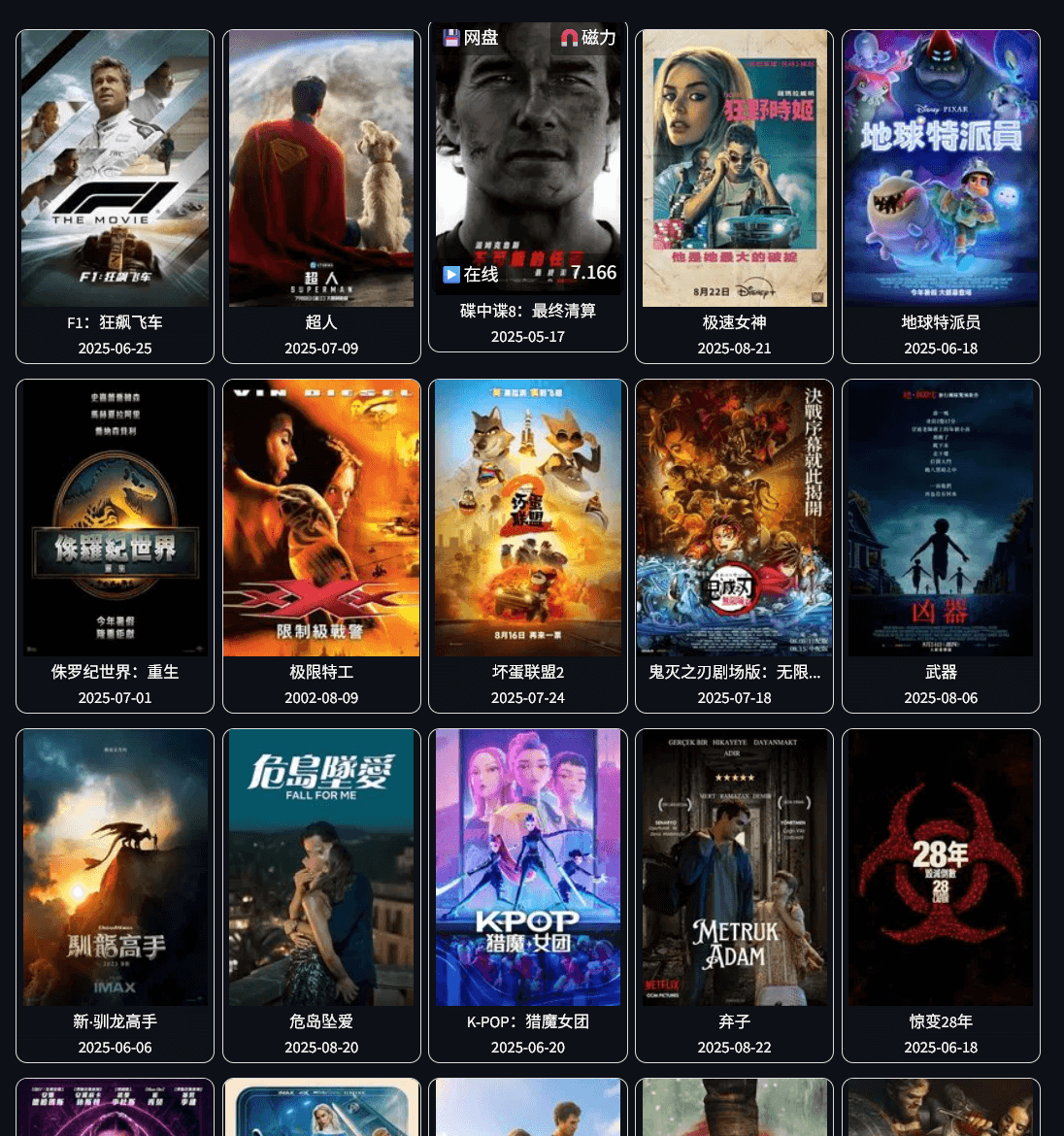
Task: Select the 弃子 movie card
Action: tap(734, 893)
